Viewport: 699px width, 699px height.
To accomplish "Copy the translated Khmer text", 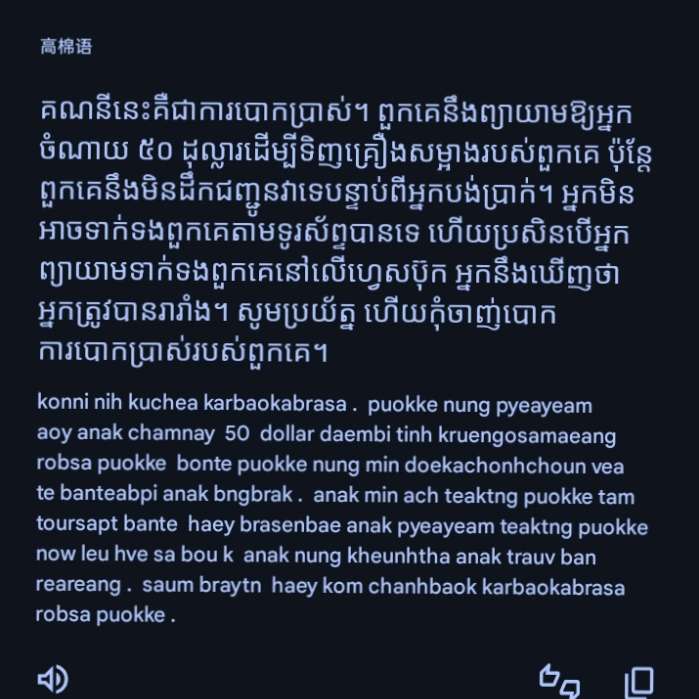I will [640, 682].
